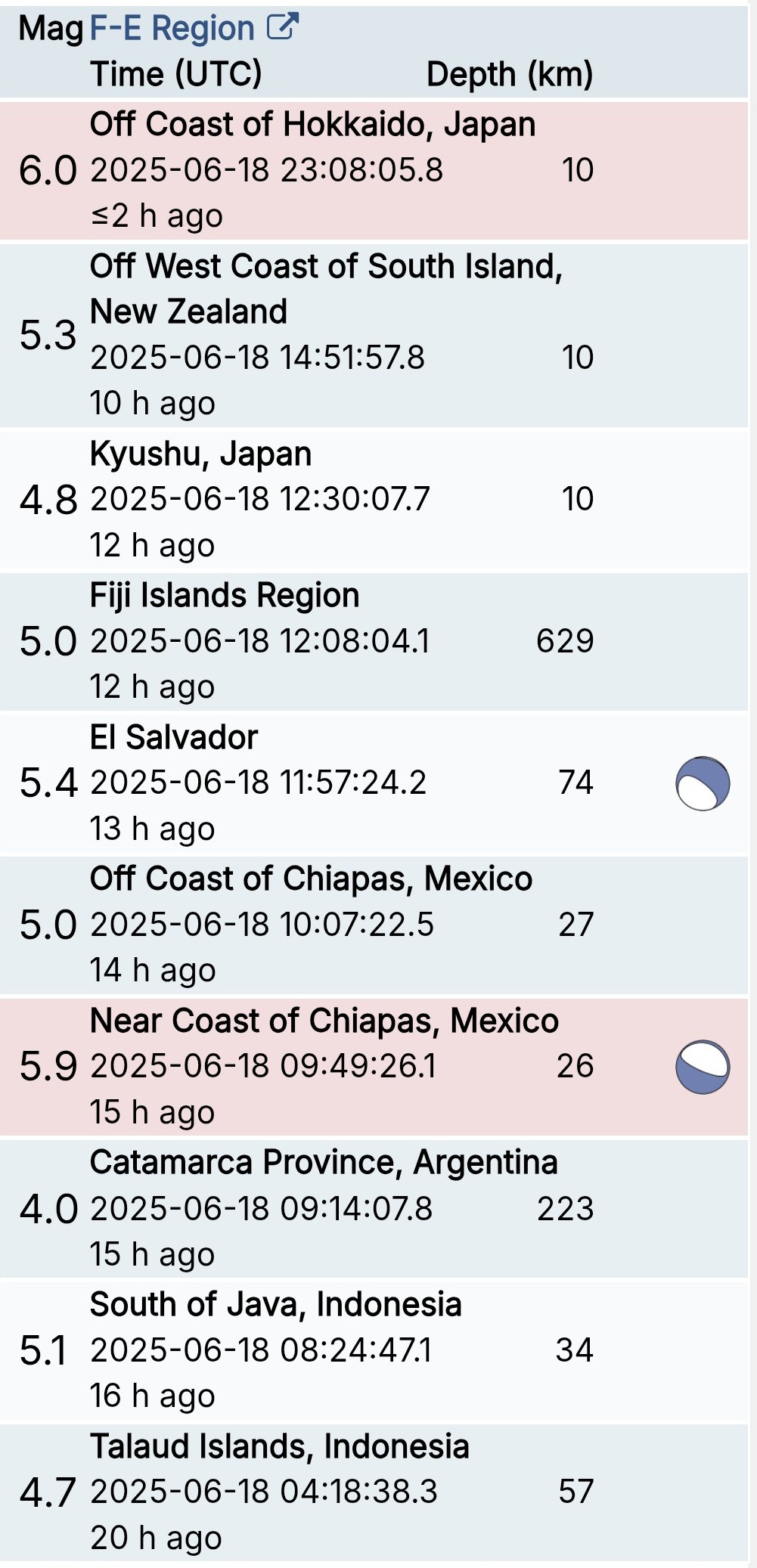Open the El Salvador earthquake entry
The image size is (757, 1568).
(374, 783)
